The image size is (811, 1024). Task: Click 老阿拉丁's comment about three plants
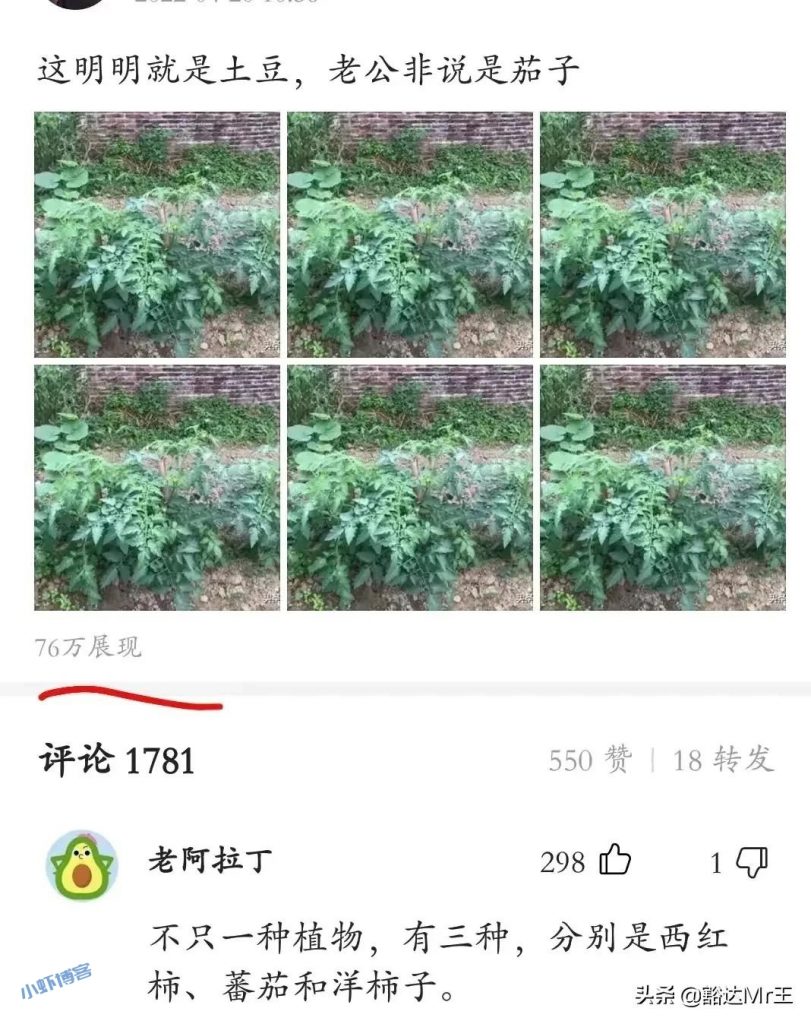(400, 950)
